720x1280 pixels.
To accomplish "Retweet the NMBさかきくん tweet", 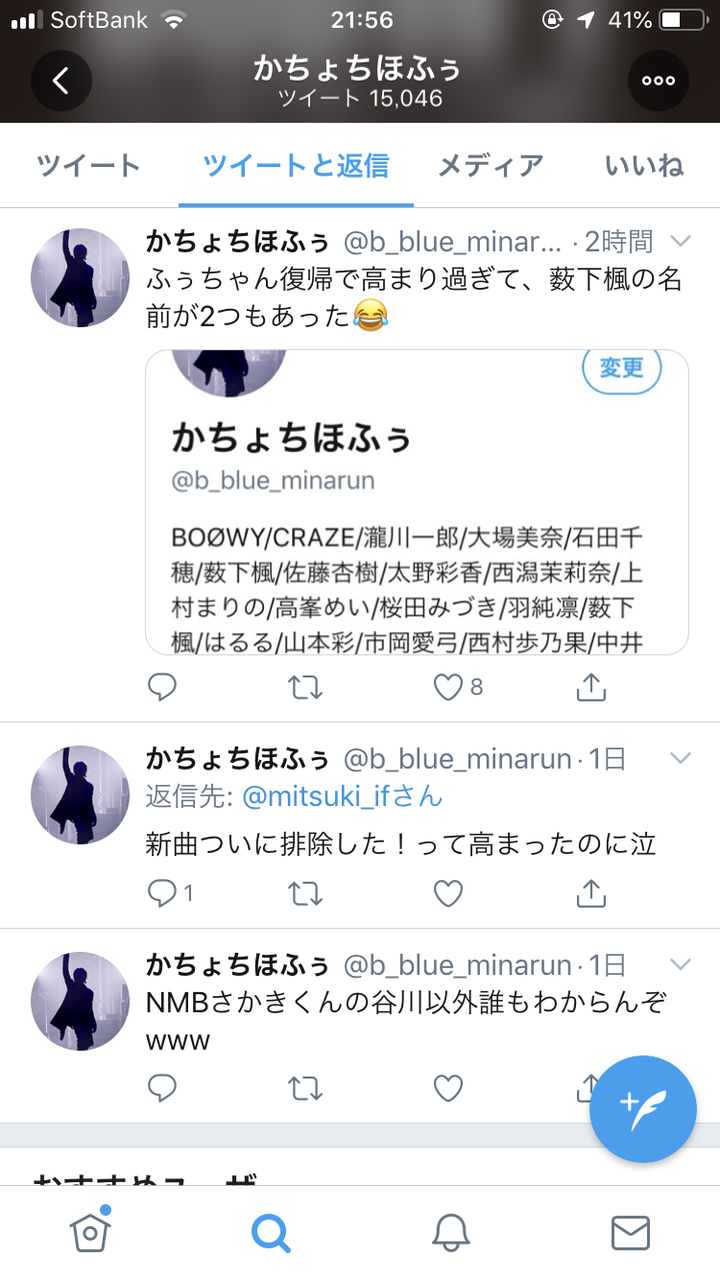I will [304, 1088].
